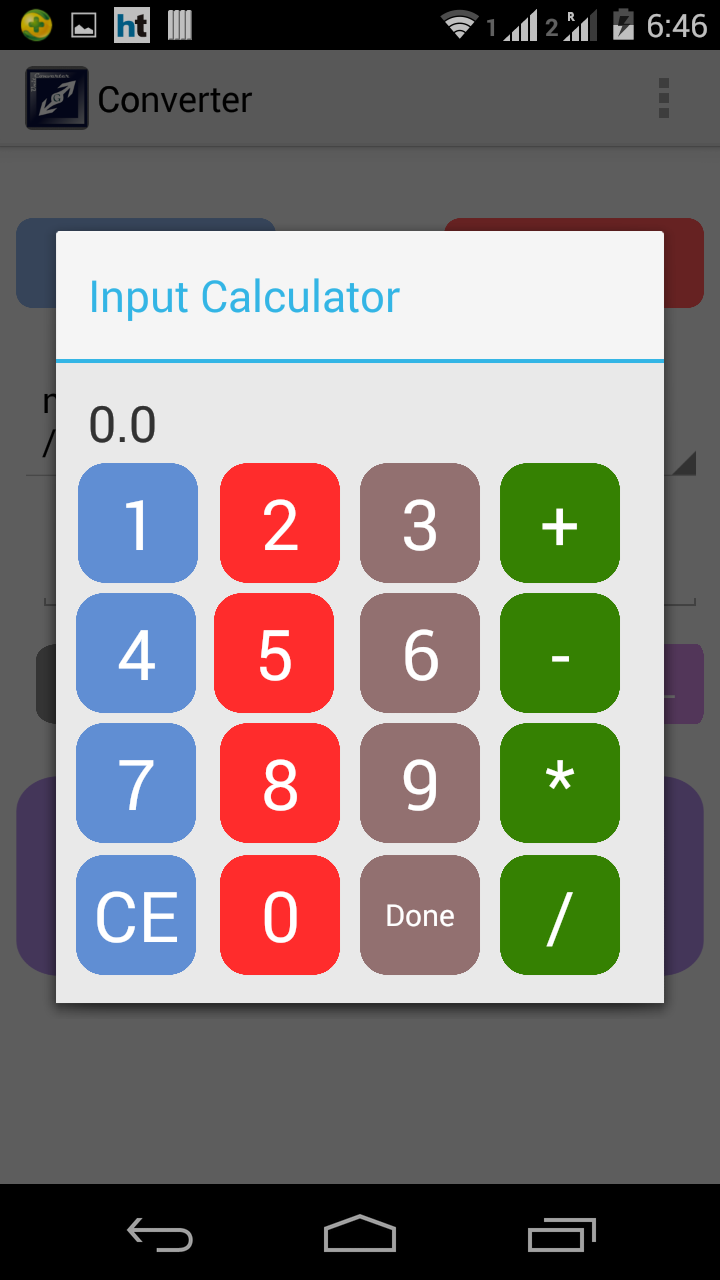
Task: Open the screenshot notification icon
Action: pos(83,22)
